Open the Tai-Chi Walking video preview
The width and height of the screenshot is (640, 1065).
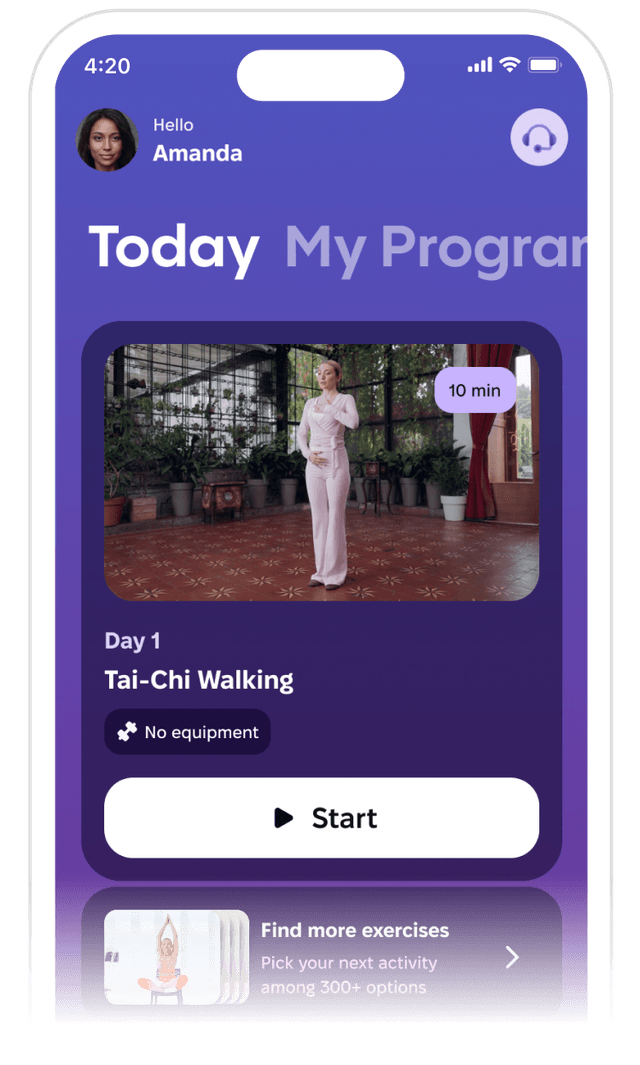[x=321, y=472]
